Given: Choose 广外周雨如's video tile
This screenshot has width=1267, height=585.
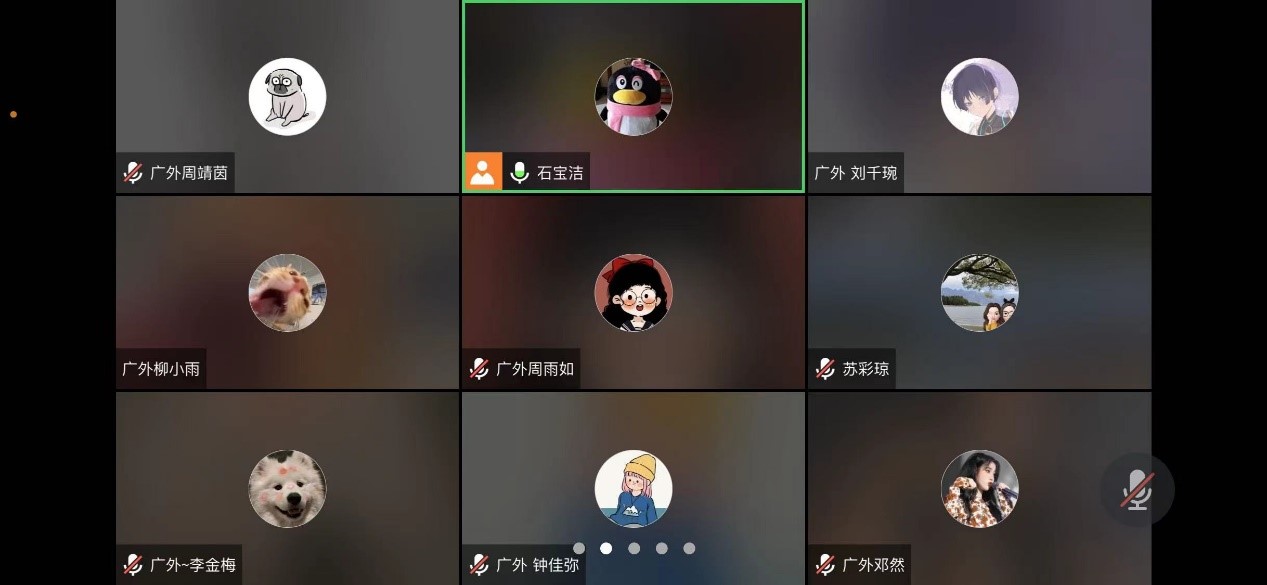Looking at the screenshot, I should pos(633,292).
